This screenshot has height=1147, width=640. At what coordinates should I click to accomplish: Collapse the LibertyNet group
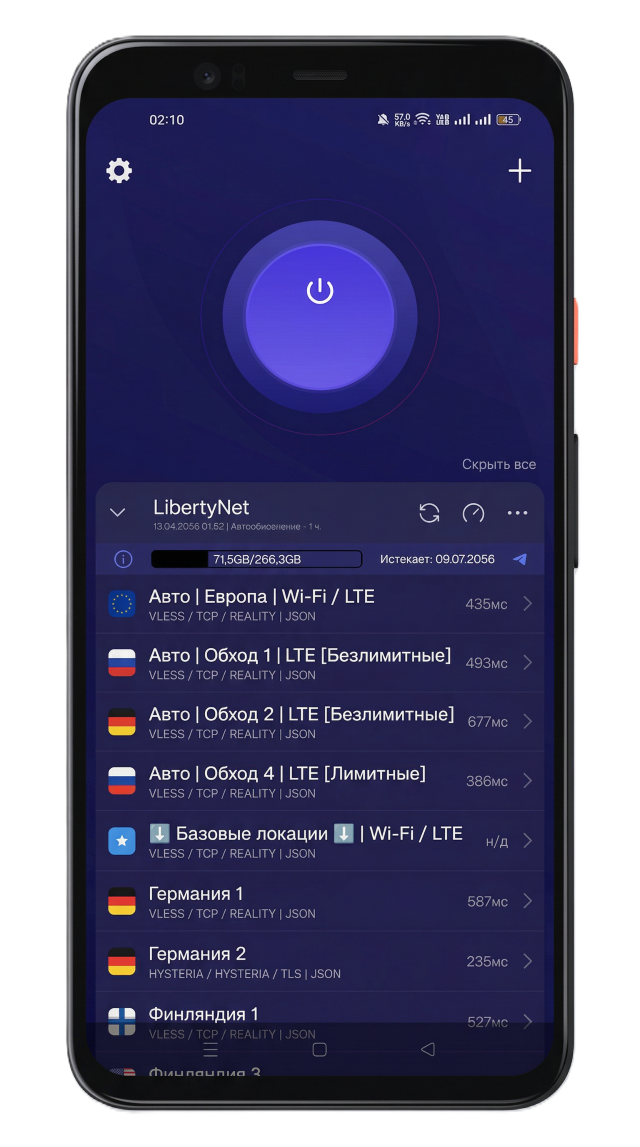(118, 513)
